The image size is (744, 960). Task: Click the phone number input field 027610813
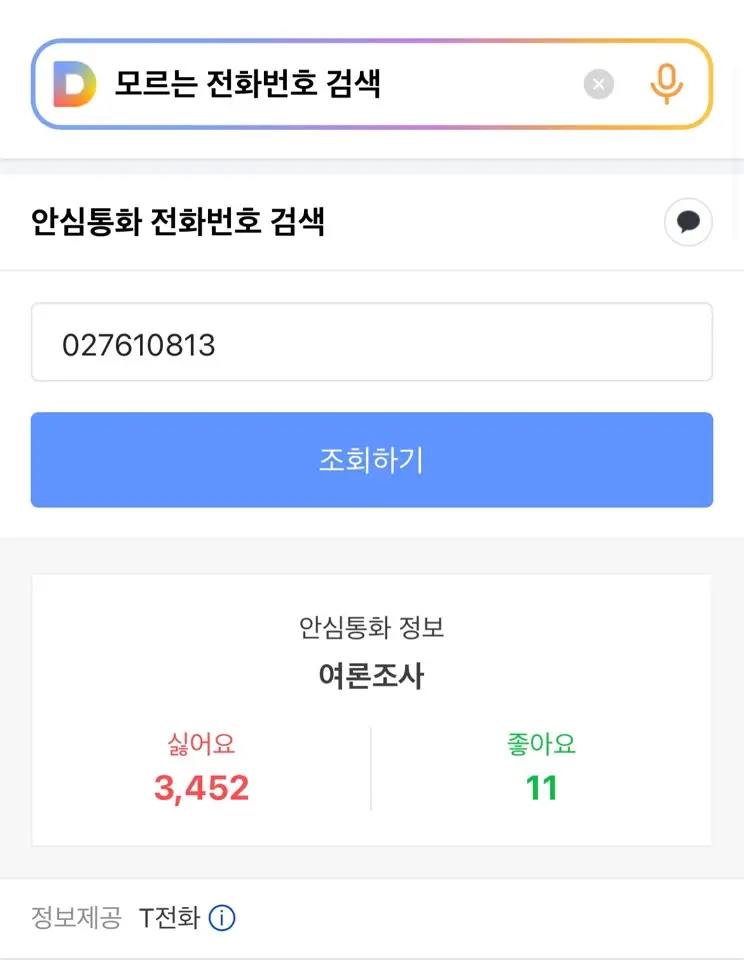click(372, 341)
